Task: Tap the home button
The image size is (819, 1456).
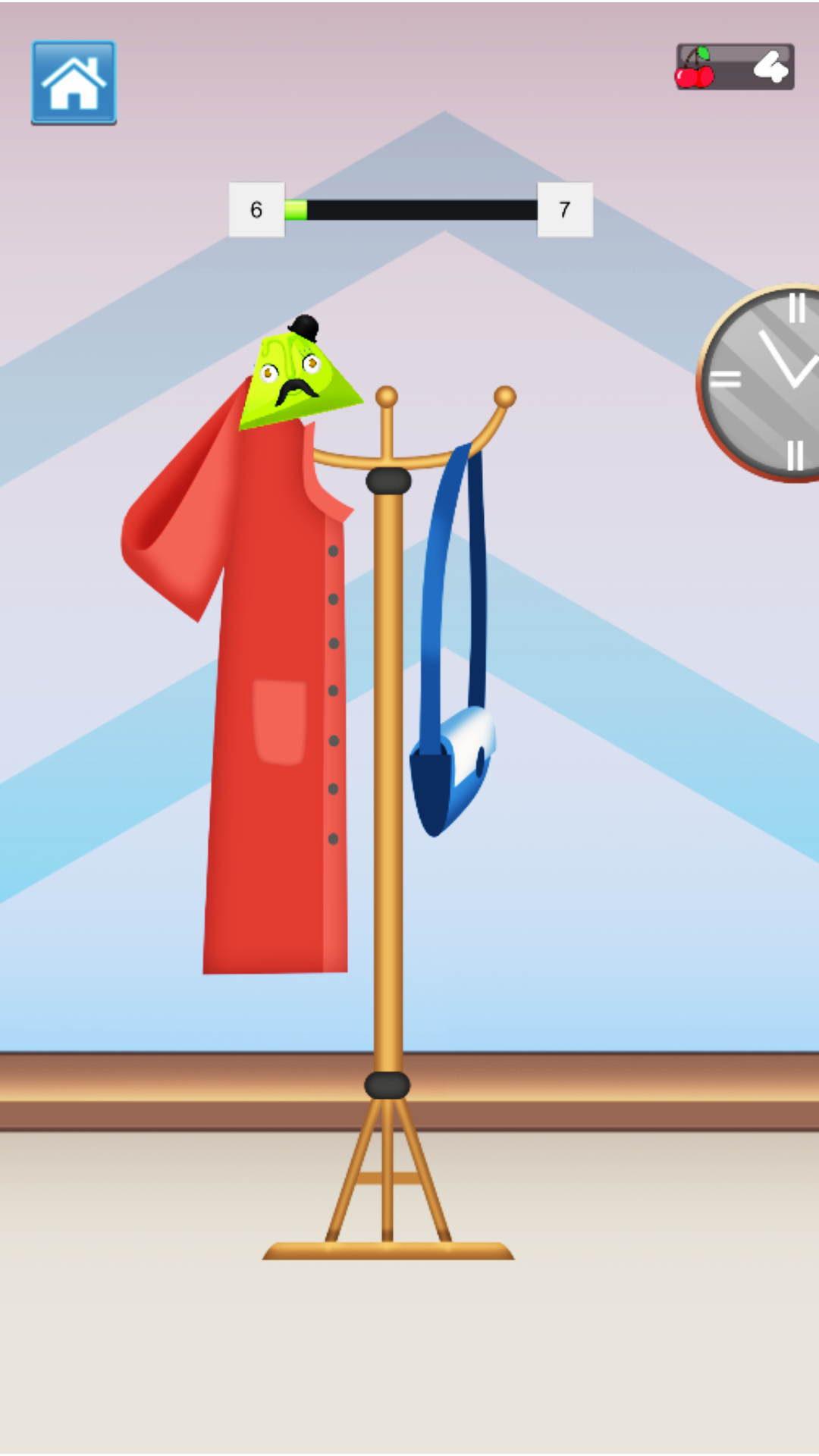Action: click(x=74, y=83)
